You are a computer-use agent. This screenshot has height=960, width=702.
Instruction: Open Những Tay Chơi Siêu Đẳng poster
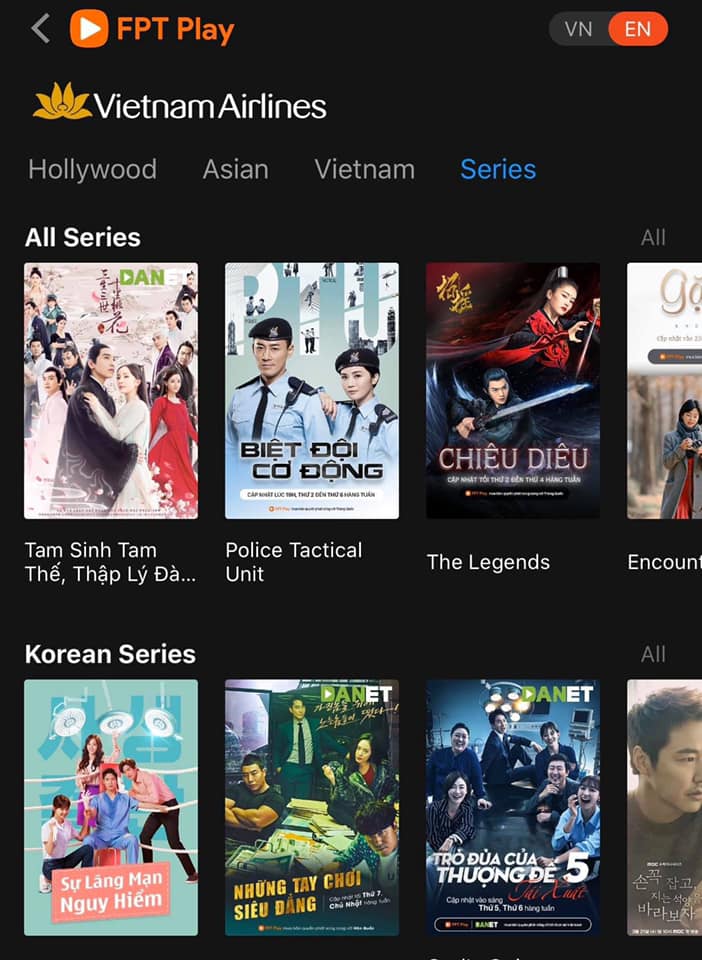312,807
